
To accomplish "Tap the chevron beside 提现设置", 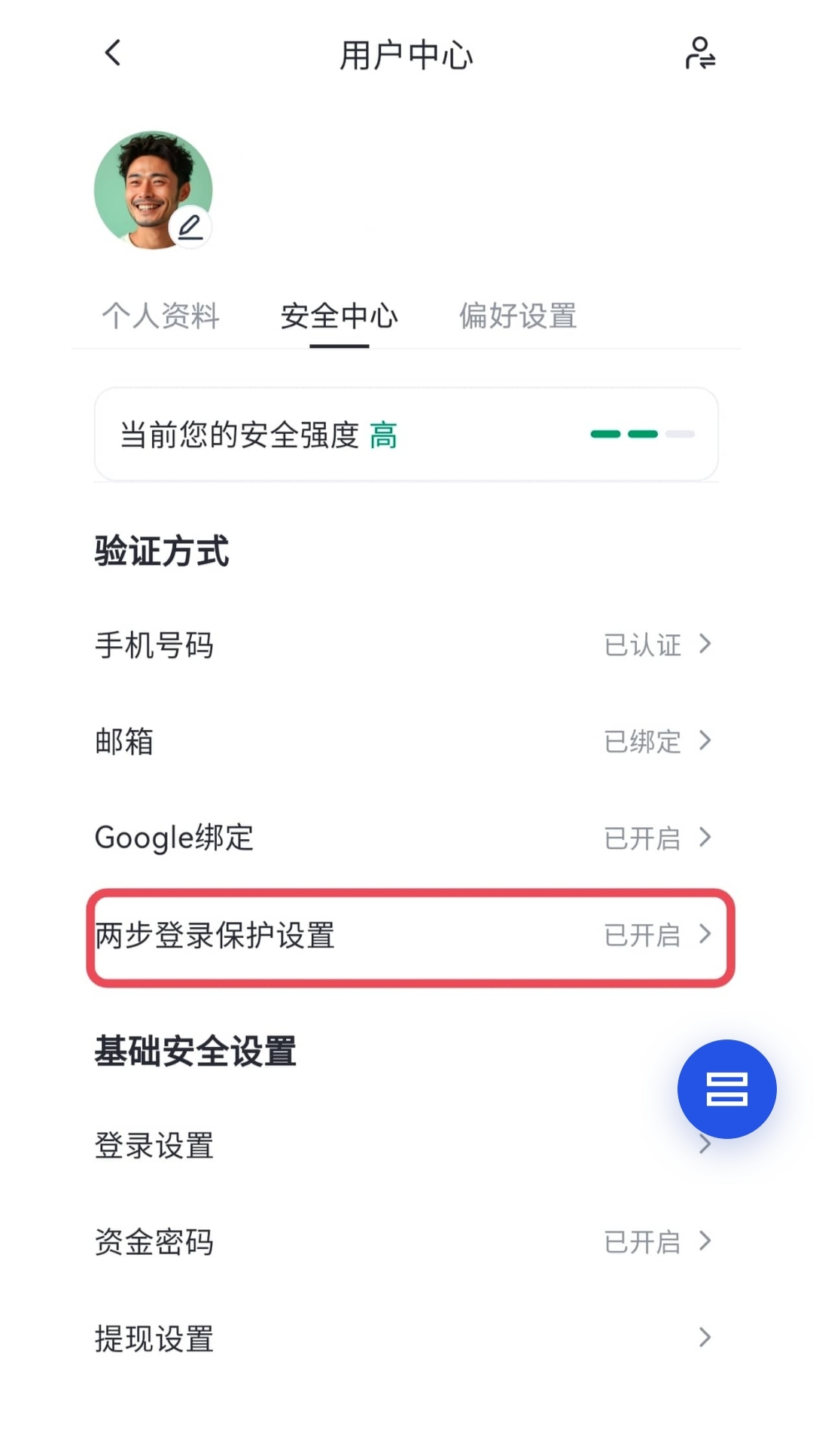I will 705,1338.
